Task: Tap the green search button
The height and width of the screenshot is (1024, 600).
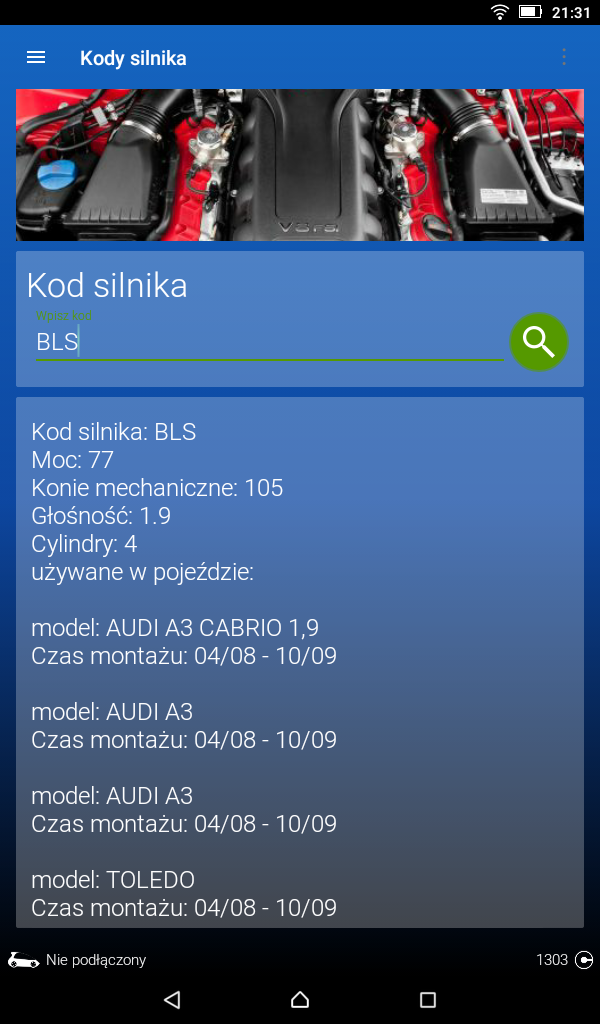Action: 539,342
